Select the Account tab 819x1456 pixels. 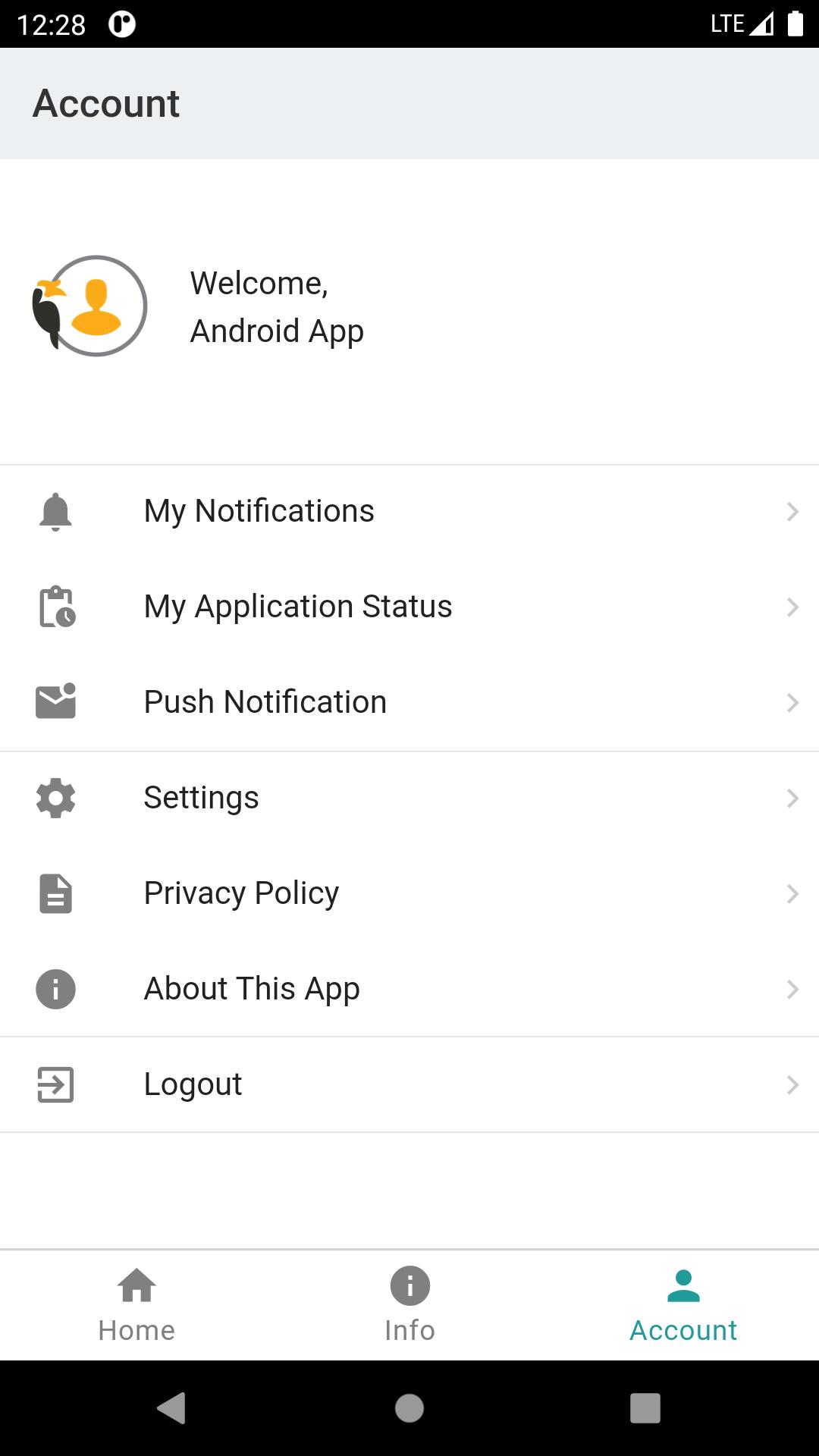pyautogui.click(x=683, y=1305)
